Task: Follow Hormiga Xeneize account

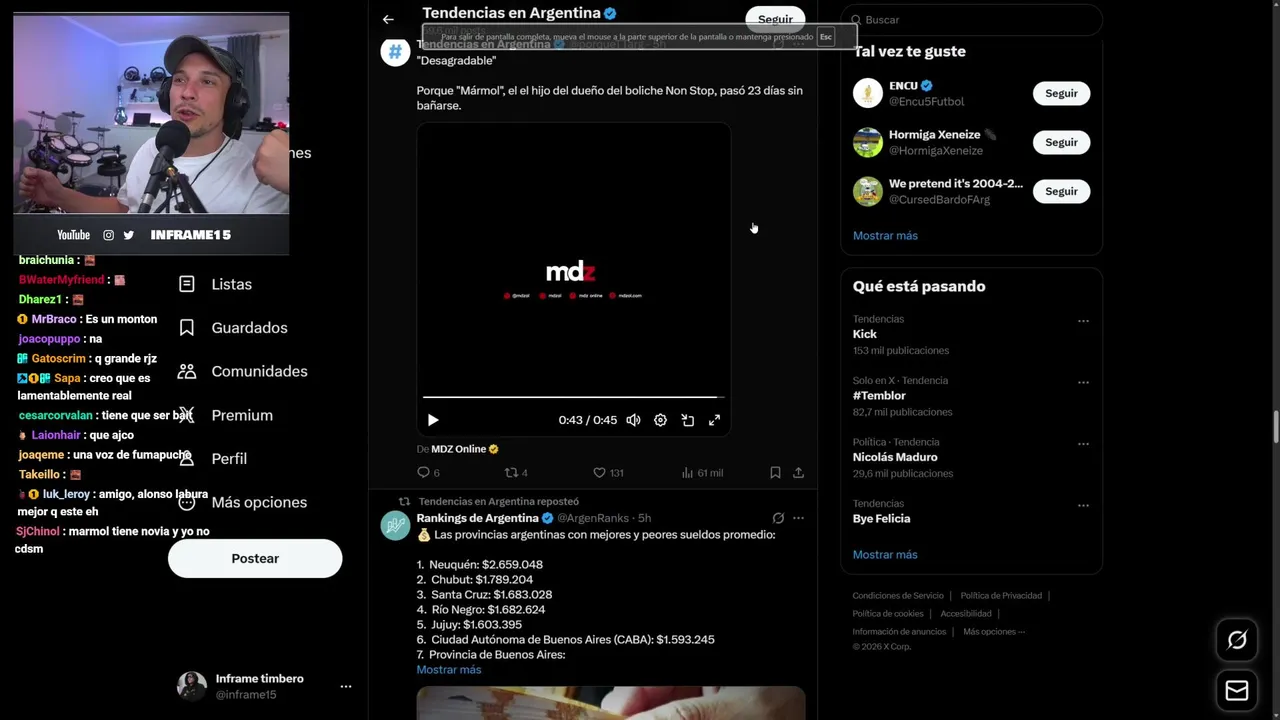Action: pos(1061,142)
